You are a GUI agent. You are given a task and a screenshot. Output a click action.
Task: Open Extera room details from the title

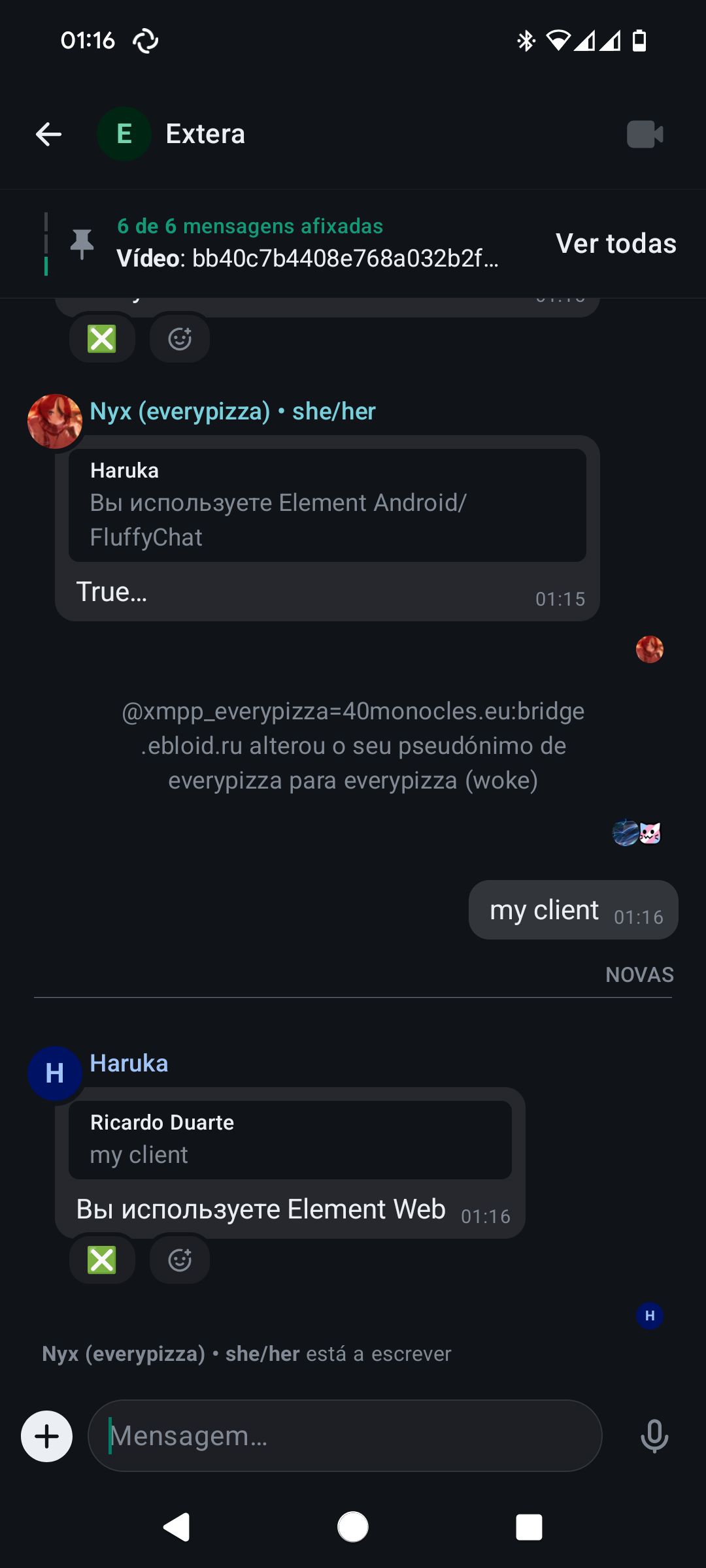click(x=205, y=134)
